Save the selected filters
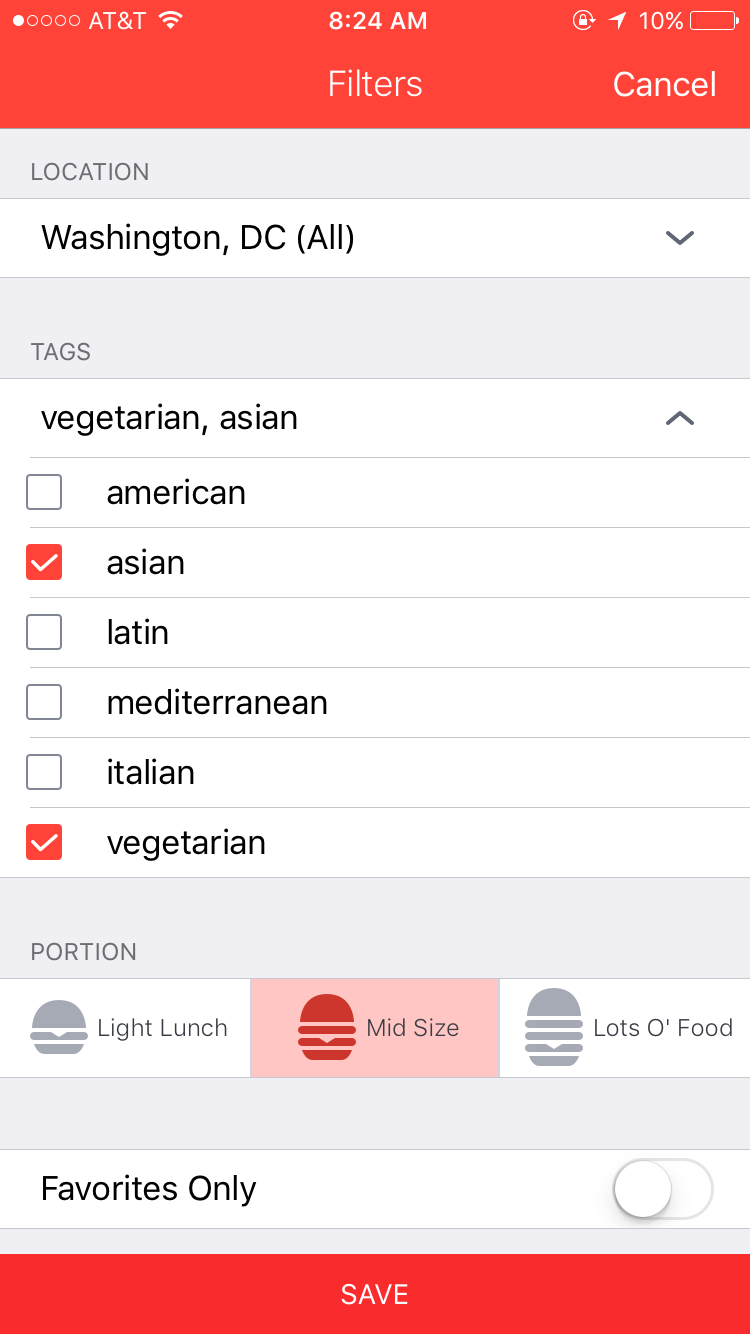The image size is (750, 1334). click(x=375, y=1294)
